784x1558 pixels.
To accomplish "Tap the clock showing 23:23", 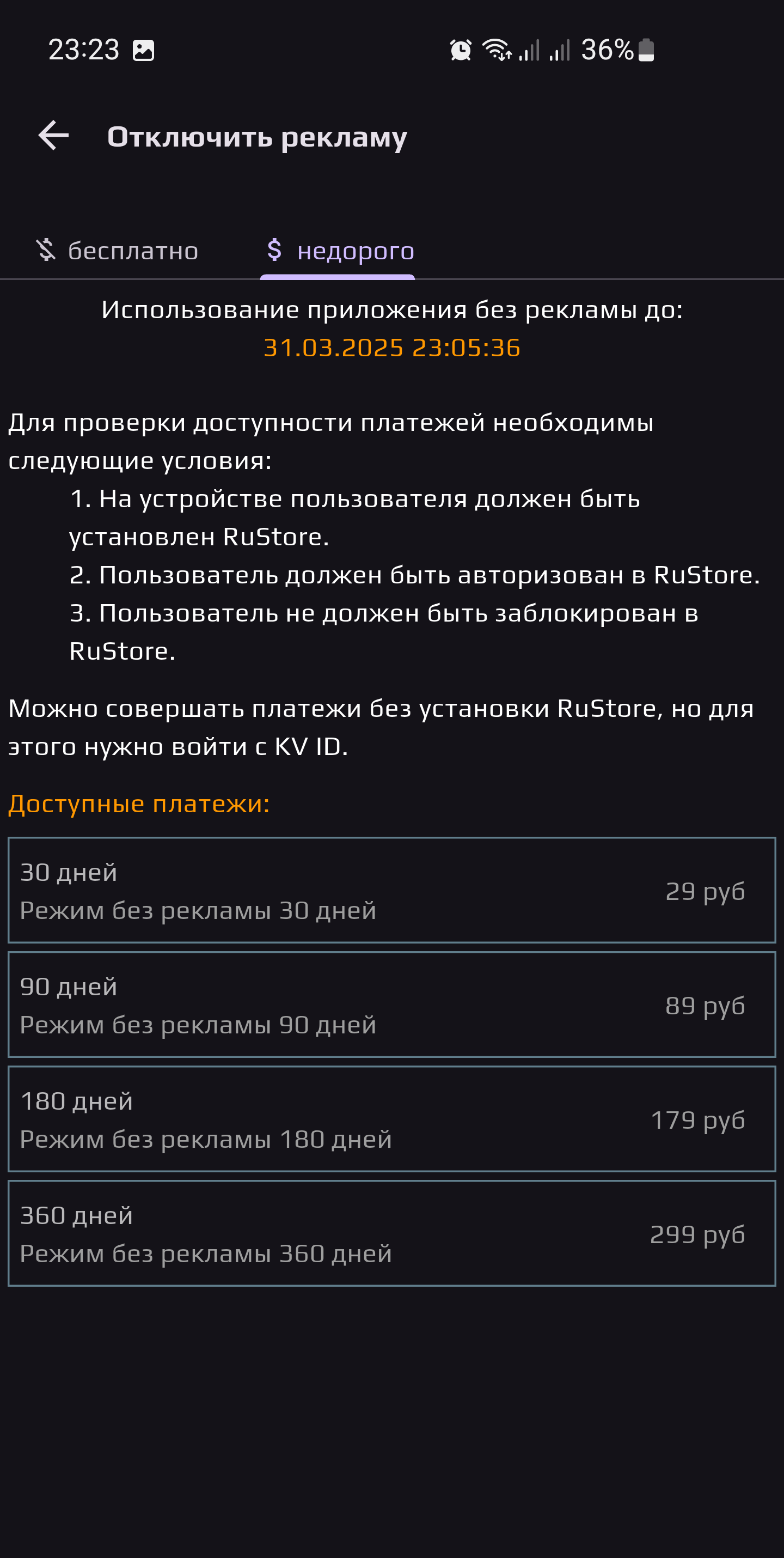I will coord(83,51).
